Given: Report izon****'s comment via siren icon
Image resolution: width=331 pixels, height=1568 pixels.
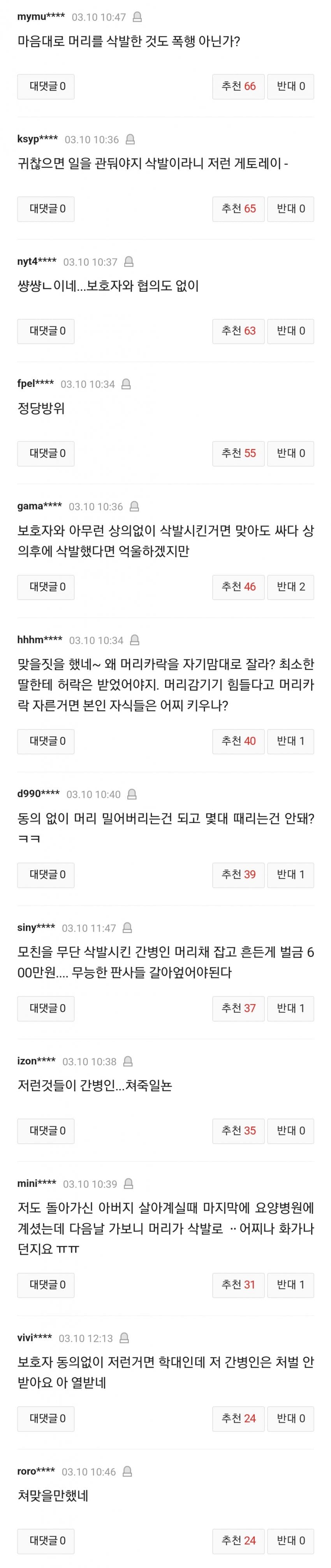Looking at the screenshot, I should 128,1062.
